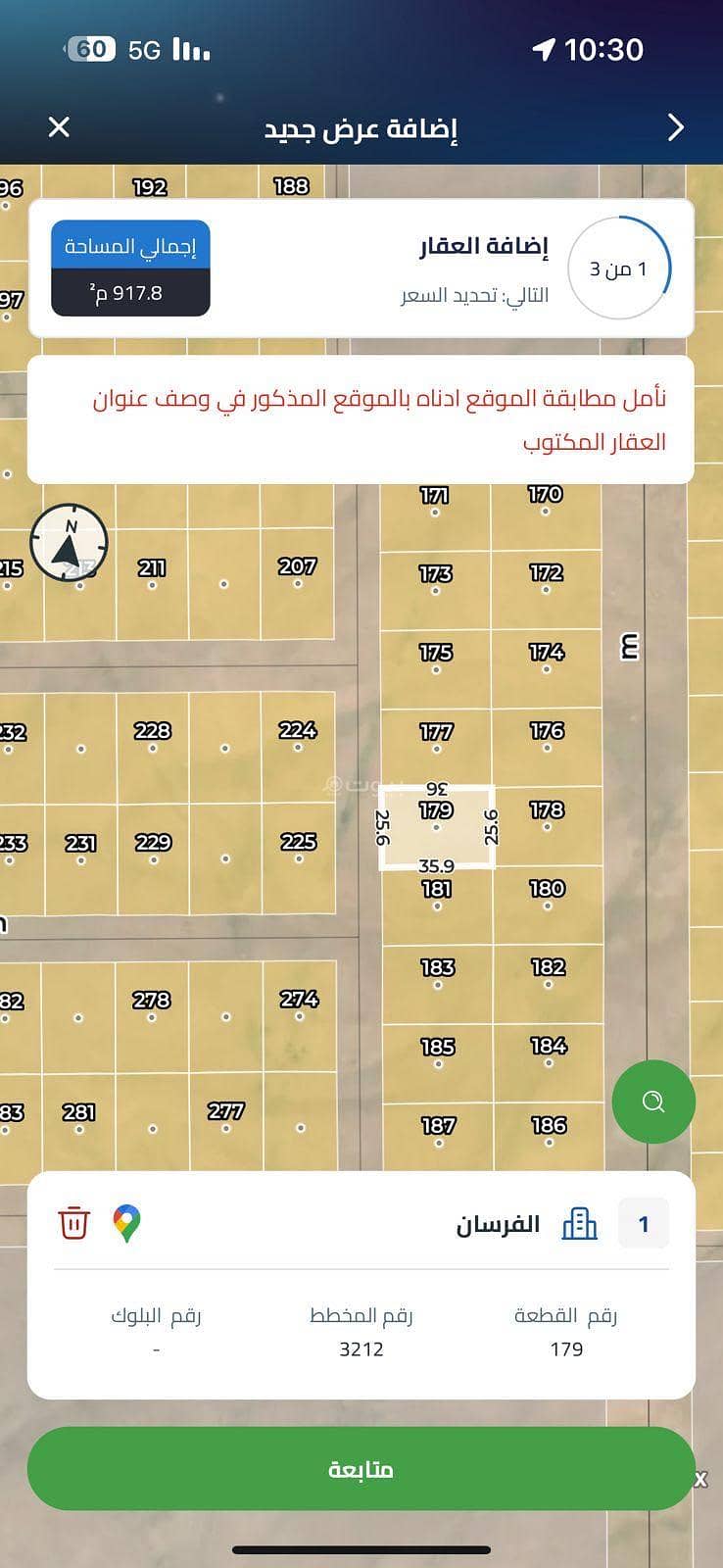Image resolution: width=723 pixels, height=1568 pixels.
Task: Tap the forward chevron in header
Action: pyautogui.click(x=675, y=127)
